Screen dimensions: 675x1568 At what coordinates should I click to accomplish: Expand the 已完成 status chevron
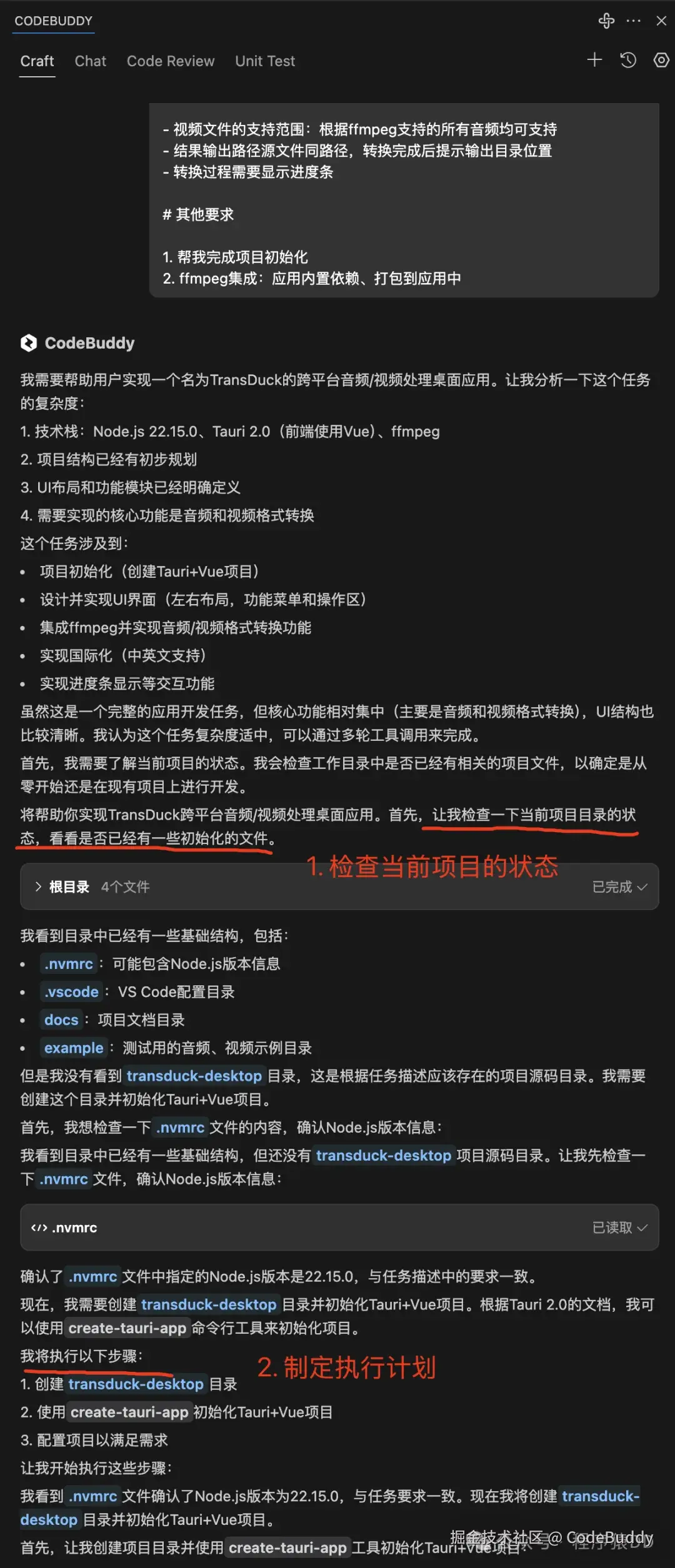pos(642,886)
